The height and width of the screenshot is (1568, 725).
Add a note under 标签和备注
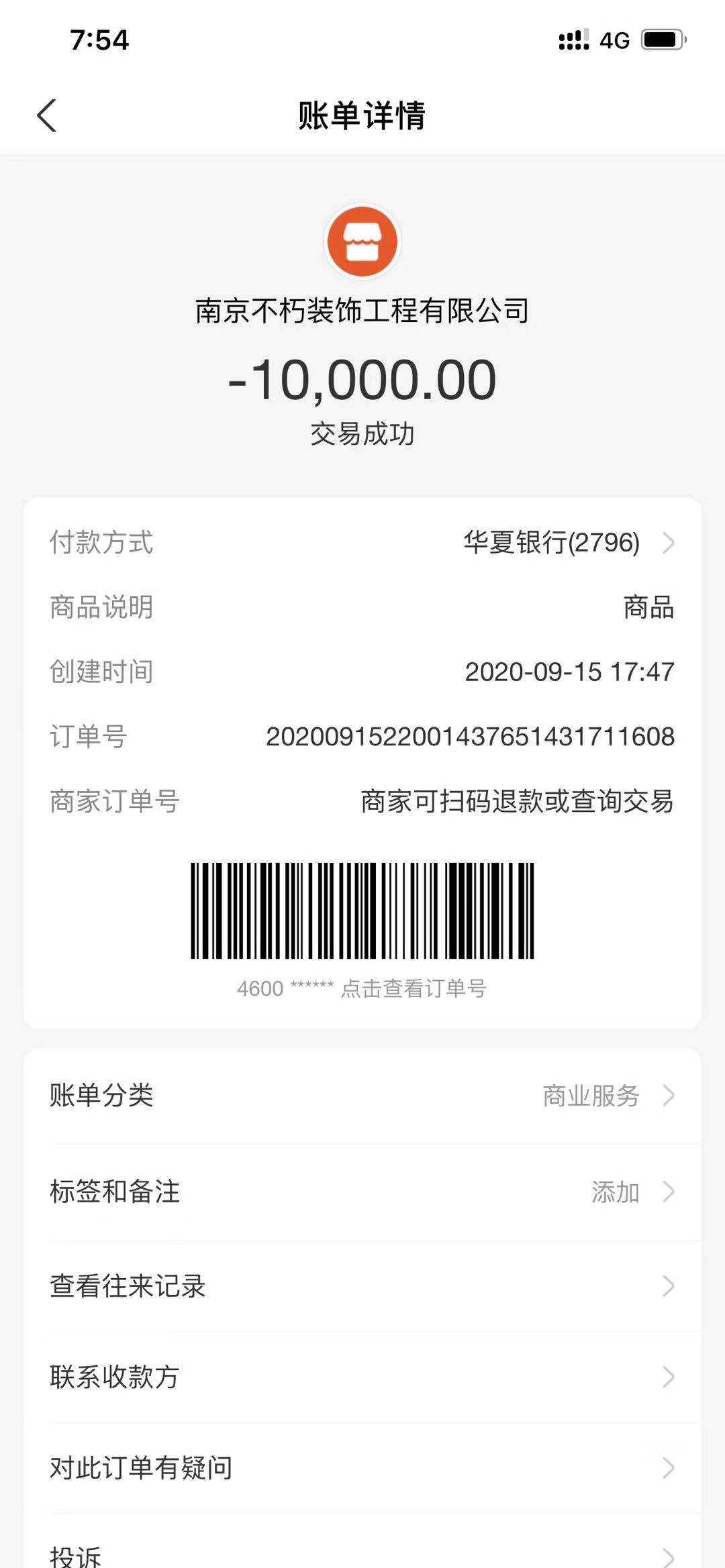(x=362, y=1192)
